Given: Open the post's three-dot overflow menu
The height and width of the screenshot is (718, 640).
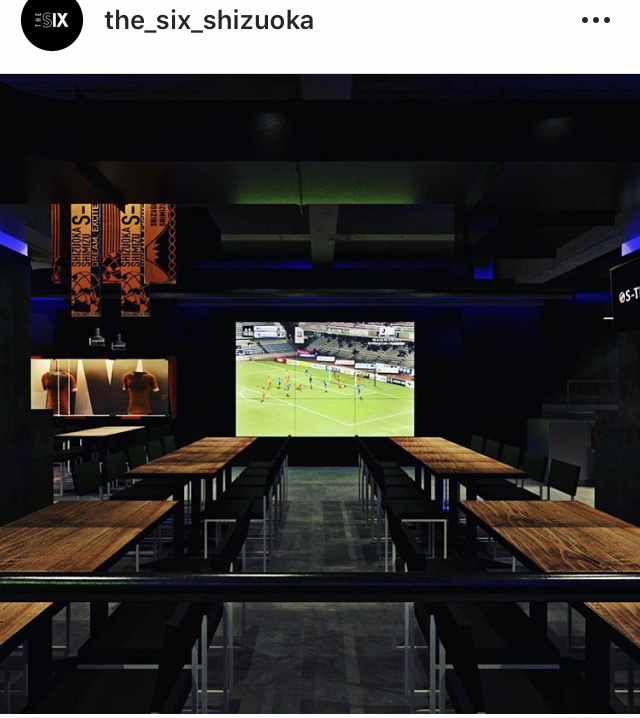Looking at the screenshot, I should (x=595, y=20).
